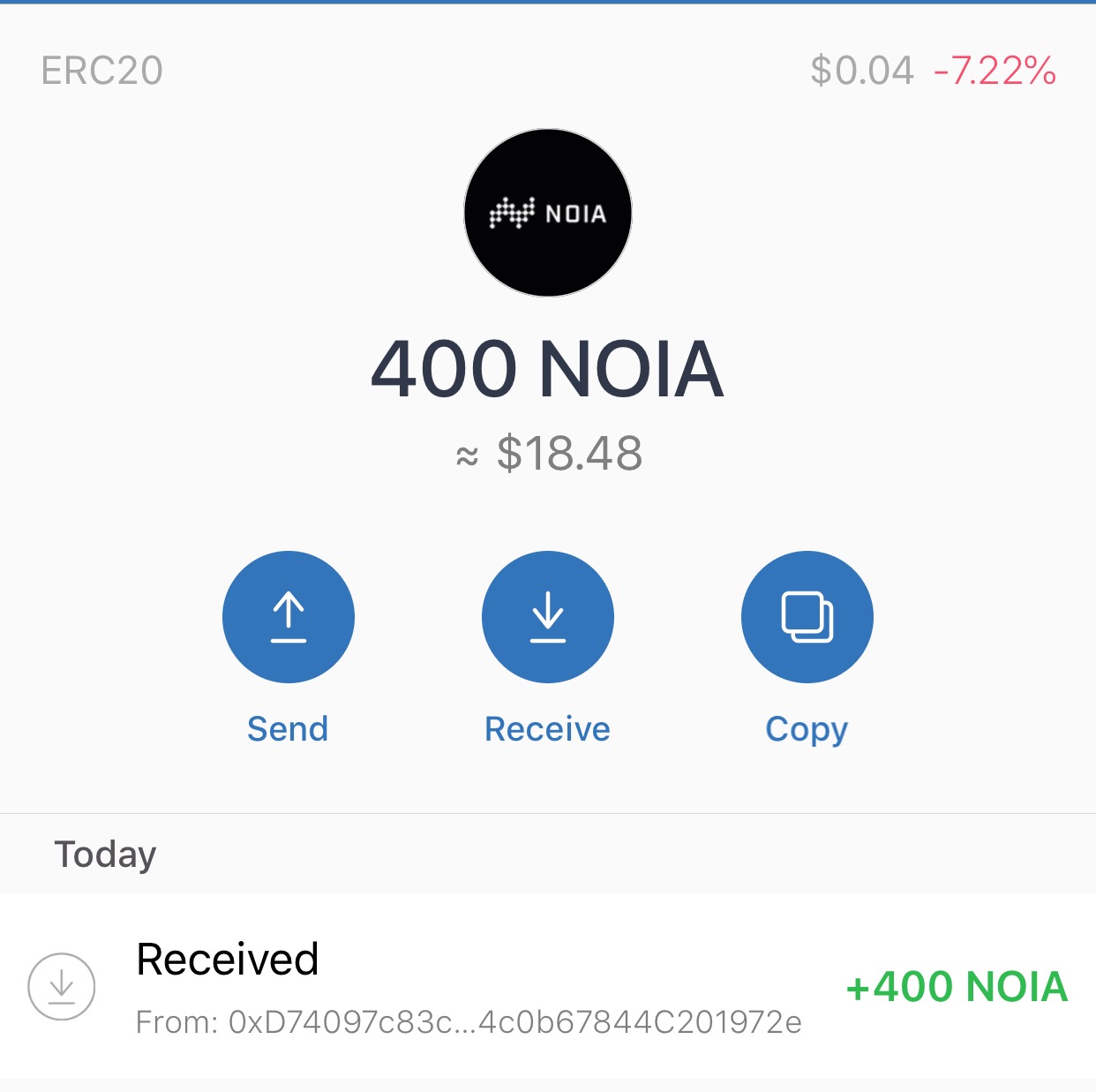
Task: Send NOIA tokens
Action: pyautogui.click(x=288, y=616)
